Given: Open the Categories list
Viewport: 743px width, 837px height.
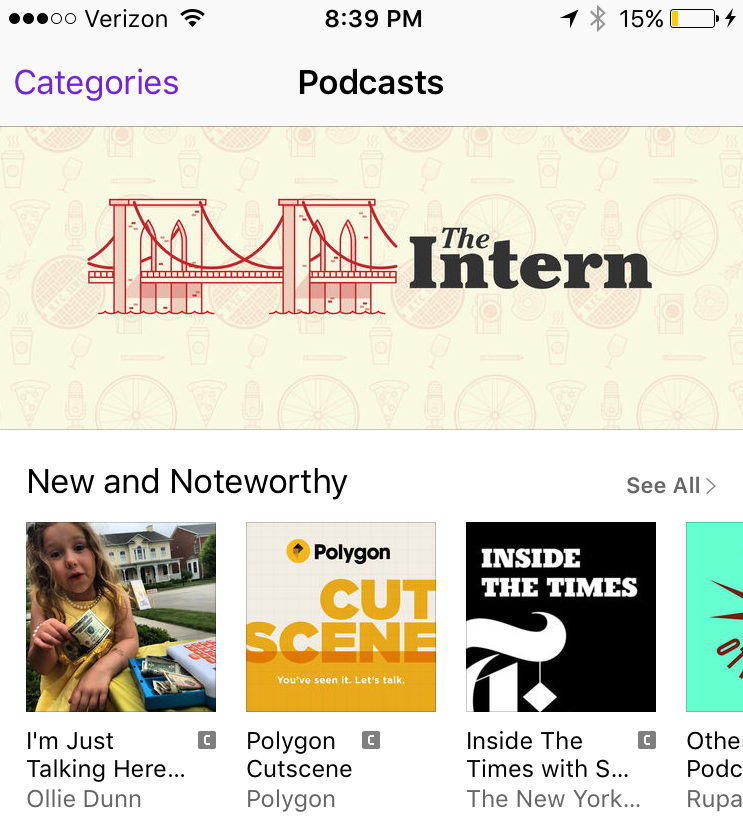Looking at the screenshot, I should click(x=96, y=82).
